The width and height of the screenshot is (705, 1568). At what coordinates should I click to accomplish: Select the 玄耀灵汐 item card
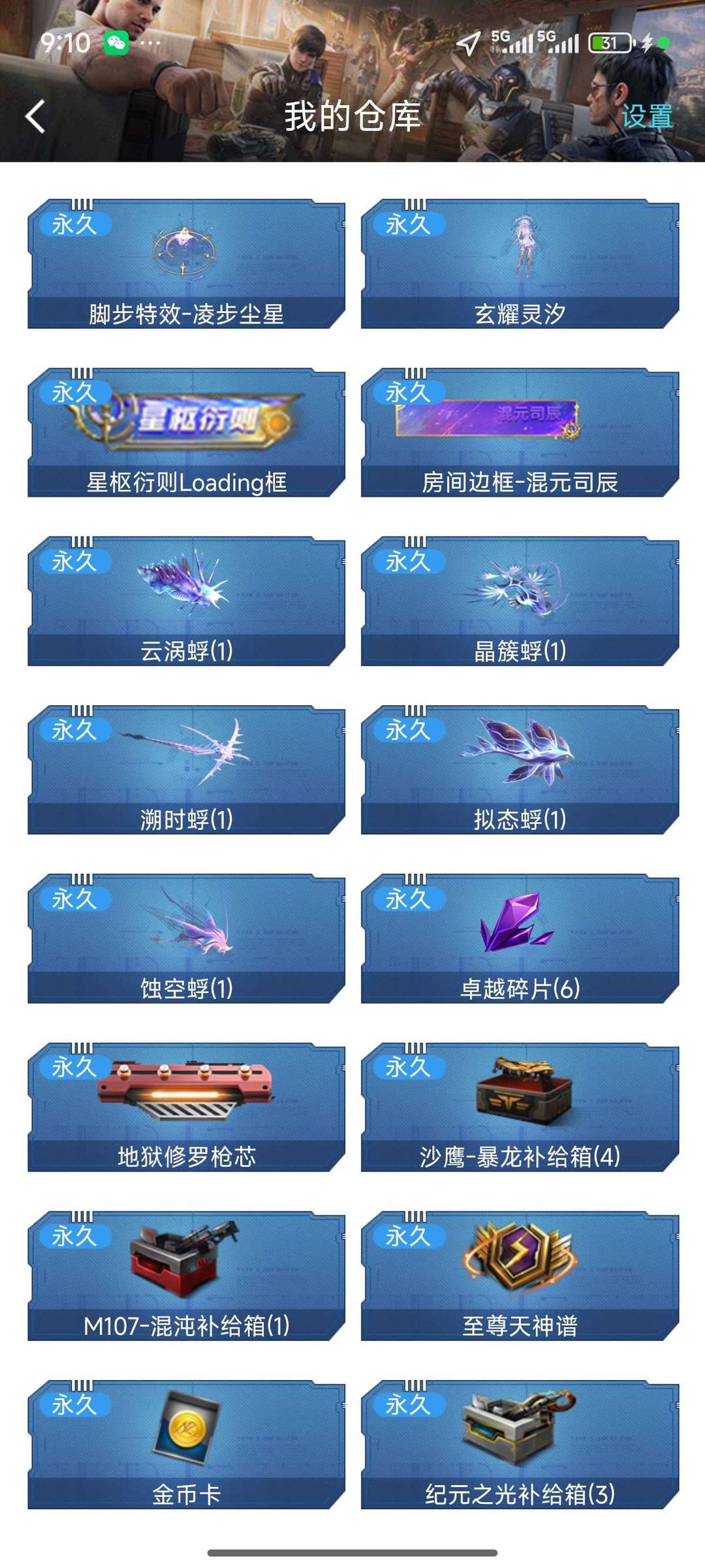click(520, 264)
